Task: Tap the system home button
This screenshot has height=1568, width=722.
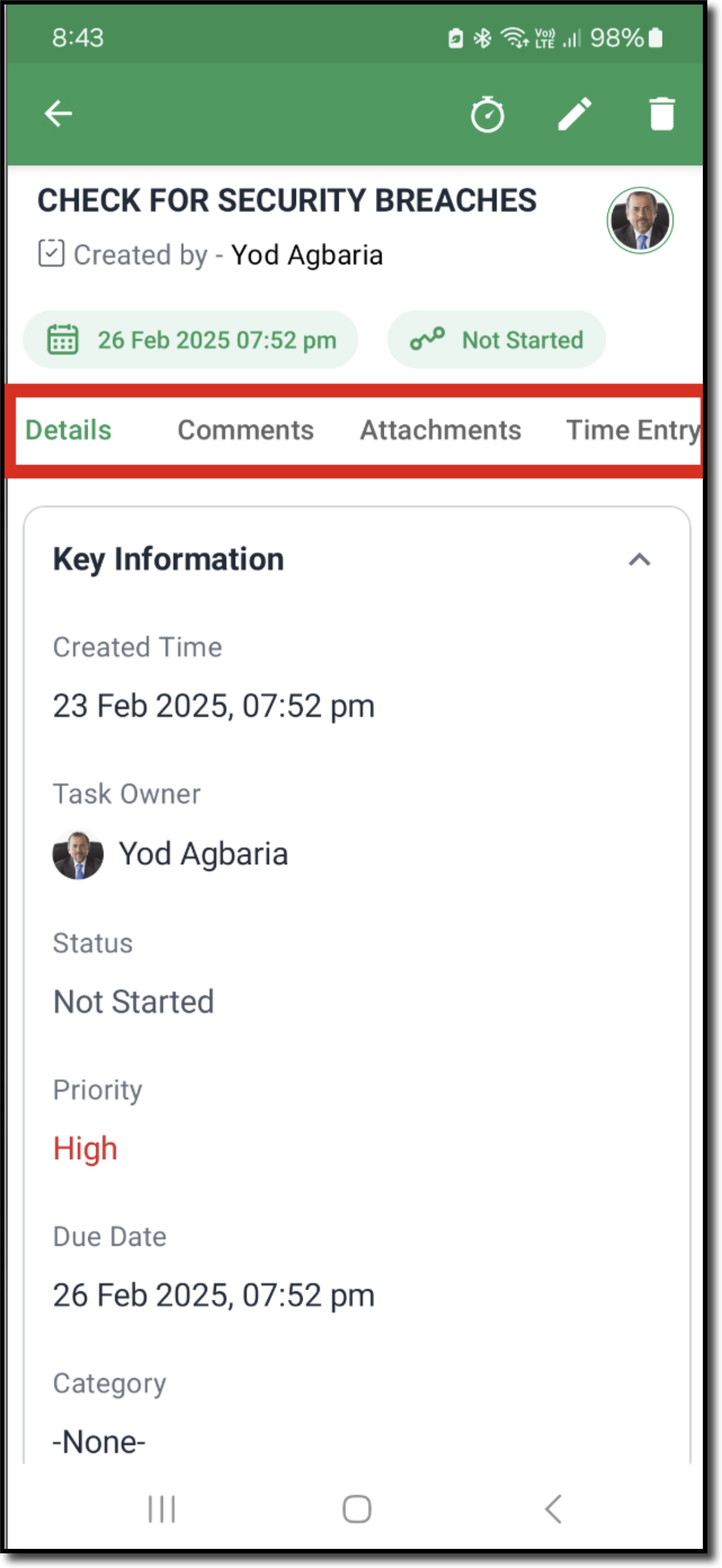Action: coord(357,1509)
